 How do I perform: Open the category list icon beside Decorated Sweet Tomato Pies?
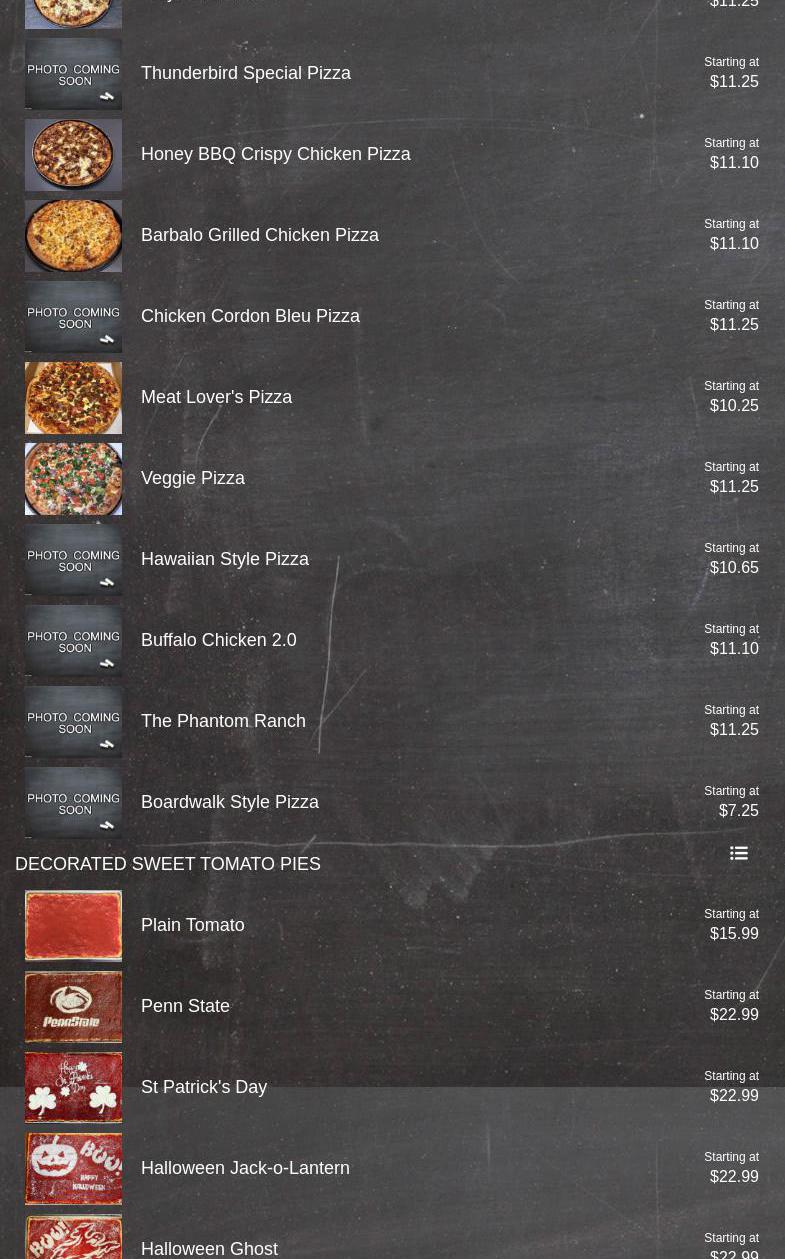click(x=738, y=854)
